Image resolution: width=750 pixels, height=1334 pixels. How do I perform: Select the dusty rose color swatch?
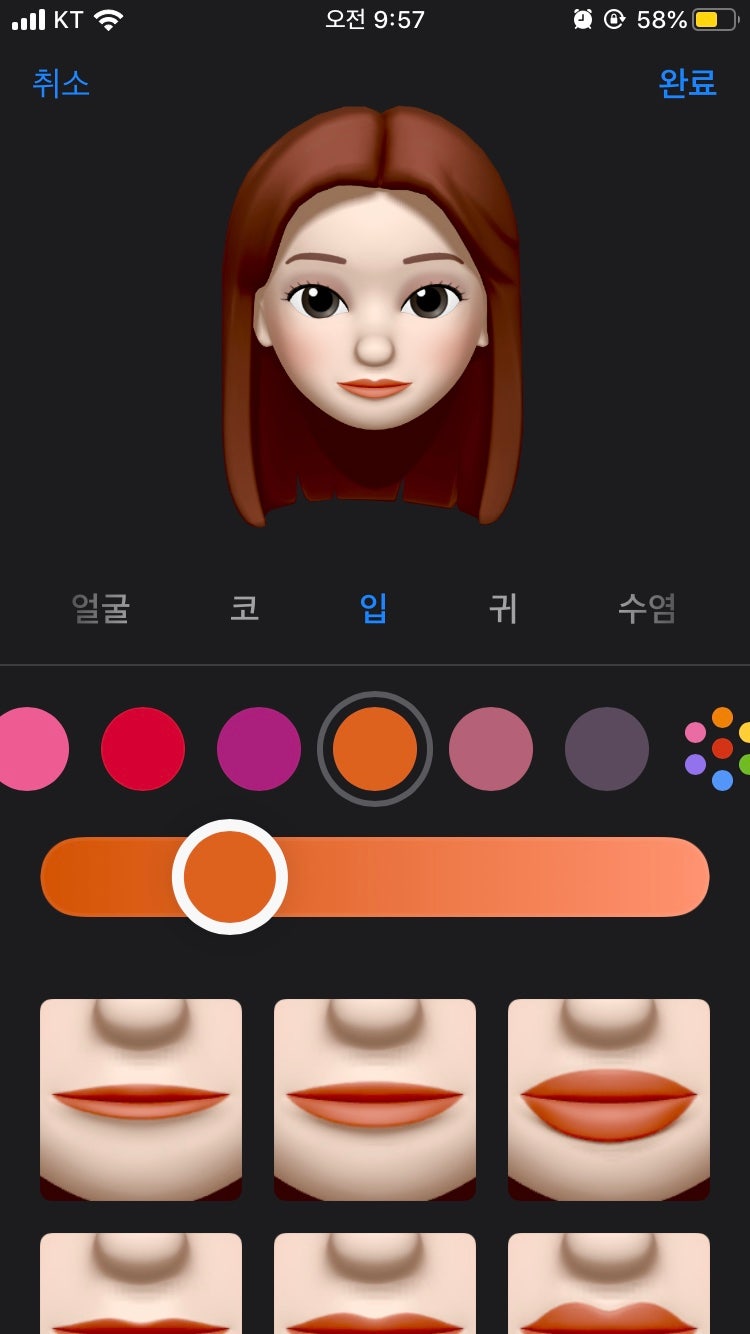(491, 748)
